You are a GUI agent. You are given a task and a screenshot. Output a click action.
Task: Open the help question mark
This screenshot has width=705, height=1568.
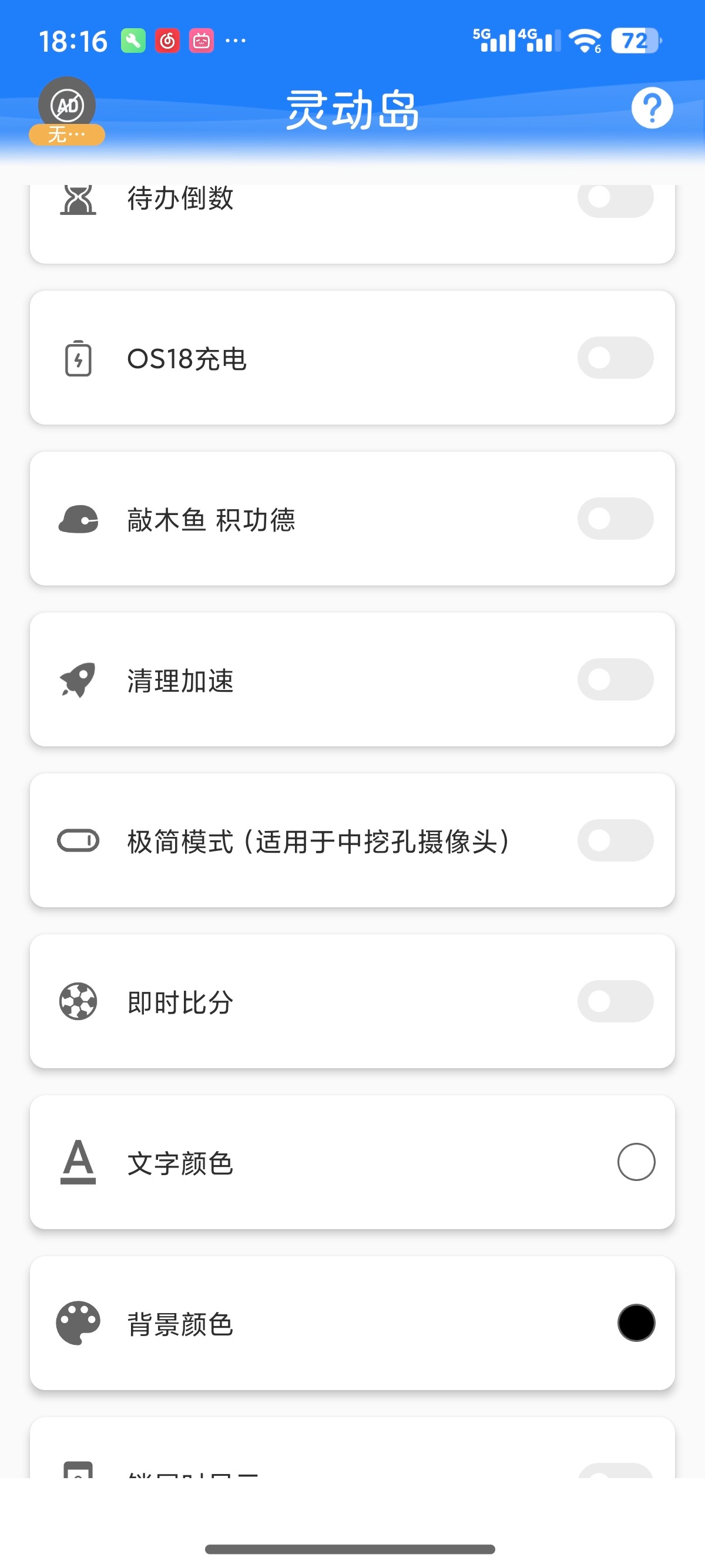[652, 108]
